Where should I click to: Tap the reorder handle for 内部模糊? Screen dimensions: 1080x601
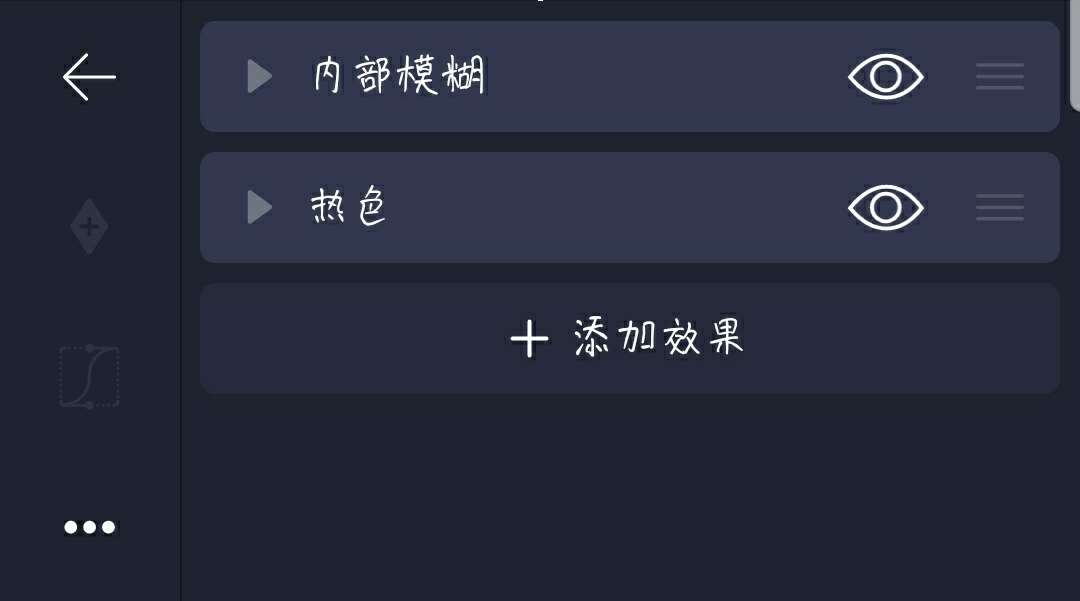(999, 76)
